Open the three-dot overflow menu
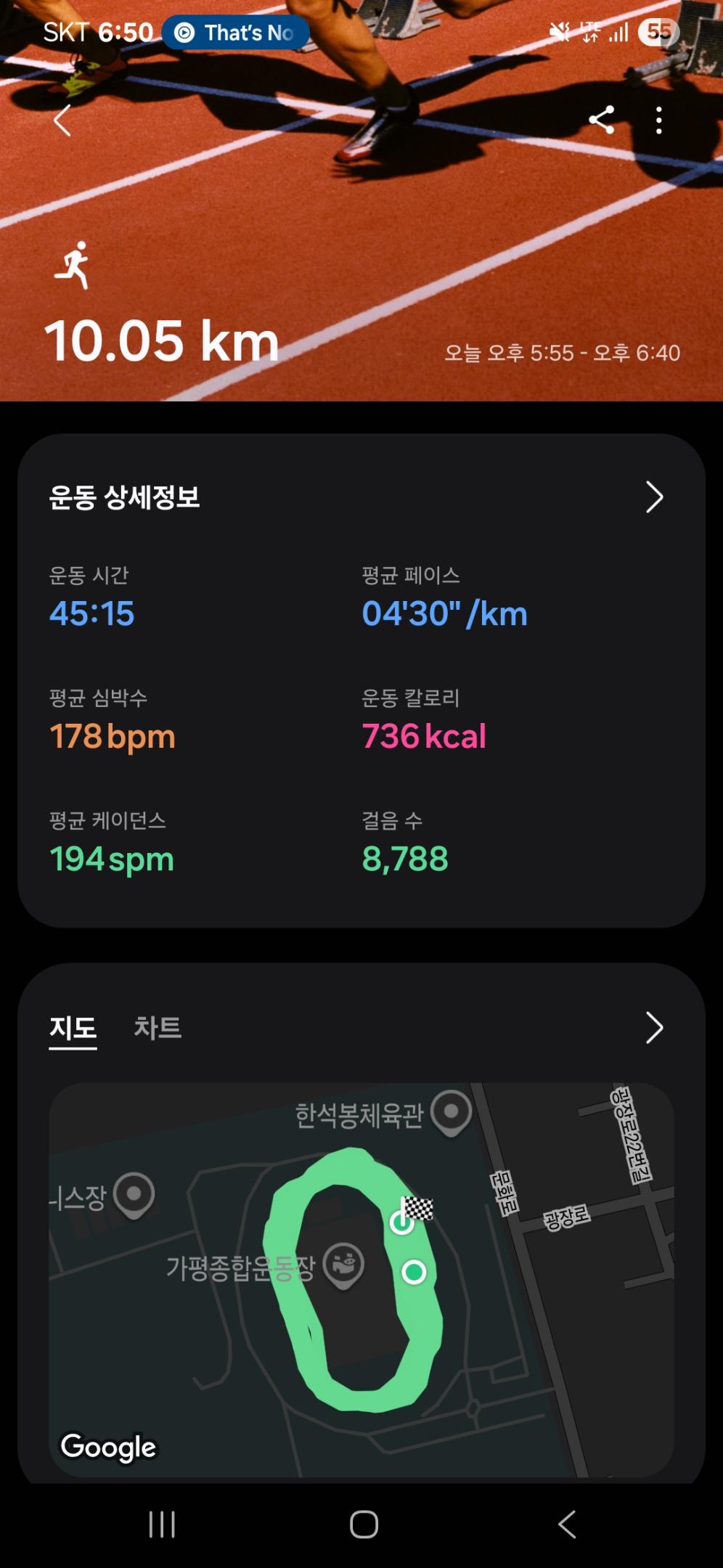The height and width of the screenshot is (1568, 723). (x=658, y=121)
